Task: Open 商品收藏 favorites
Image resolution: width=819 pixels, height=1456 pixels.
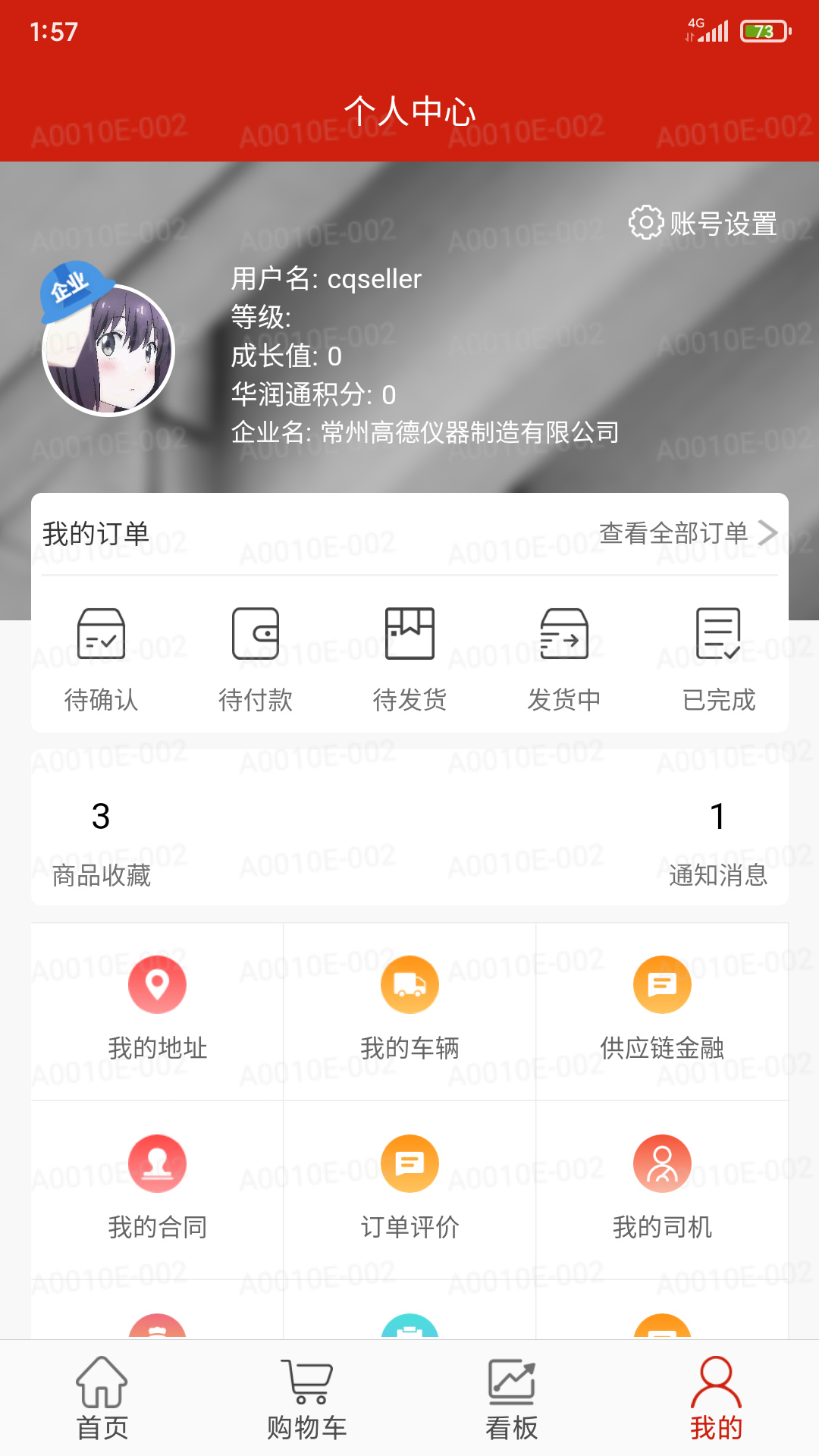Action: 102,842
